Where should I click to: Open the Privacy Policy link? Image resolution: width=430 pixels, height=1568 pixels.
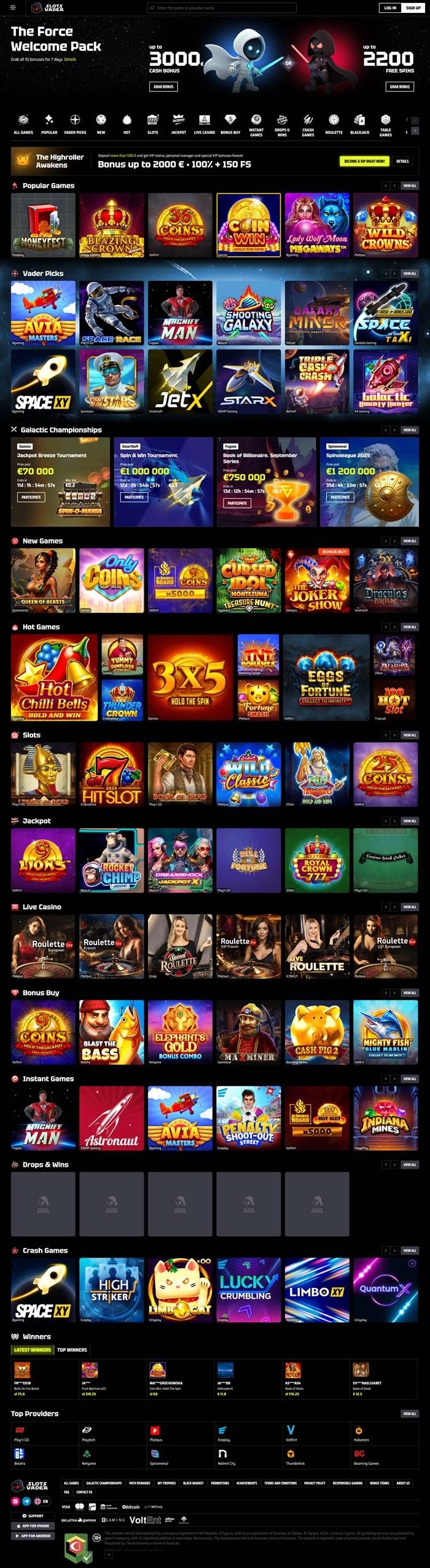coord(315,1483)
